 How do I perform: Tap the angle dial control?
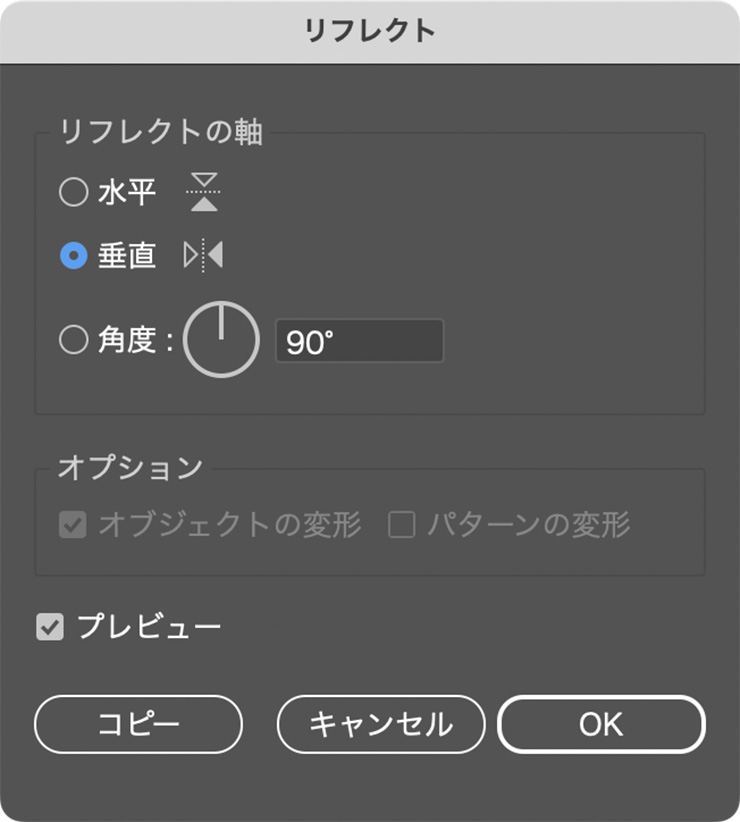click(x=221, y=340)
